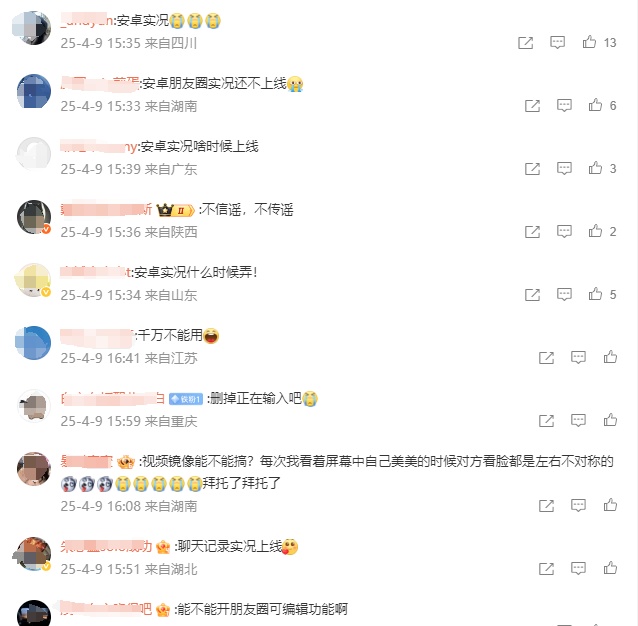Like the comment 安卓实况什么时候弄

coord(595,294)
